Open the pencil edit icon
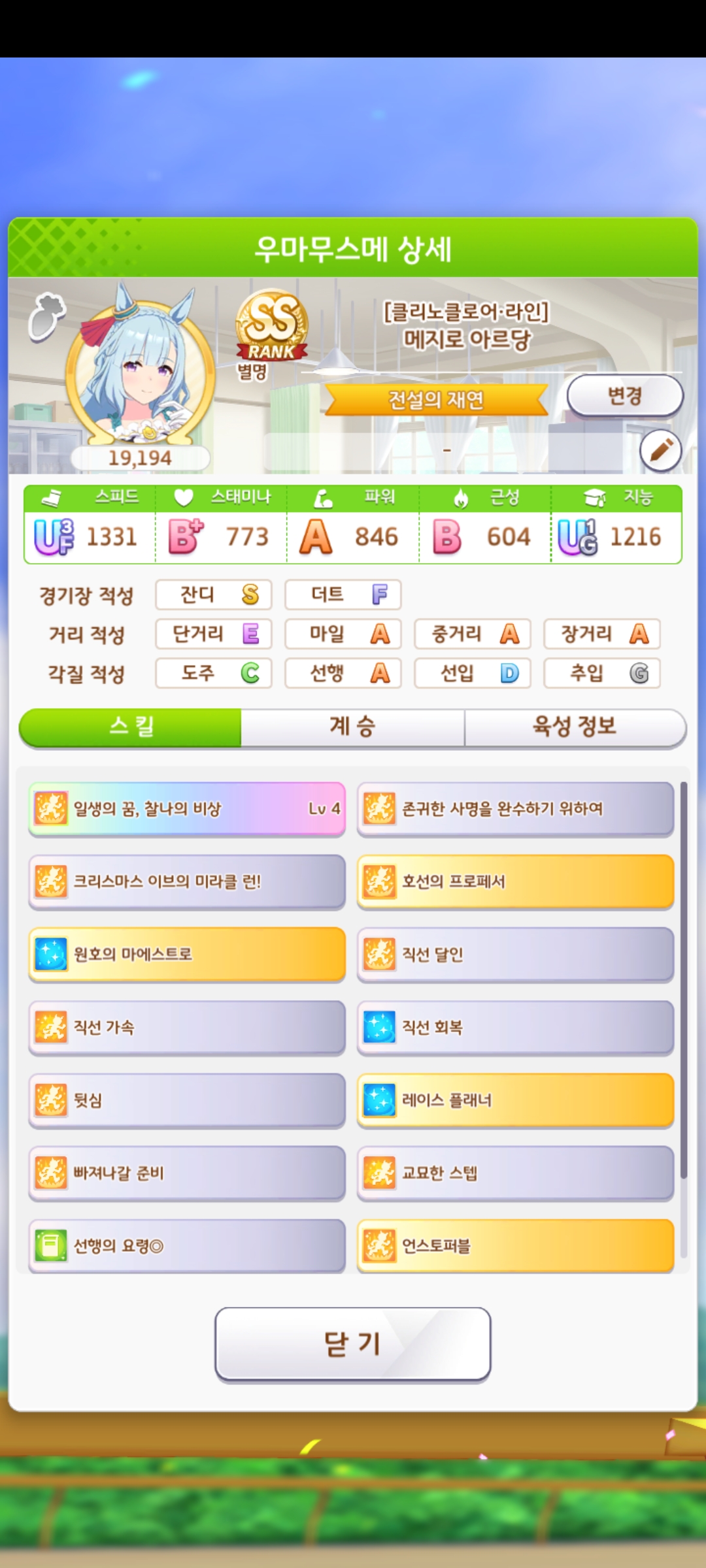 (x=660, y=451)
